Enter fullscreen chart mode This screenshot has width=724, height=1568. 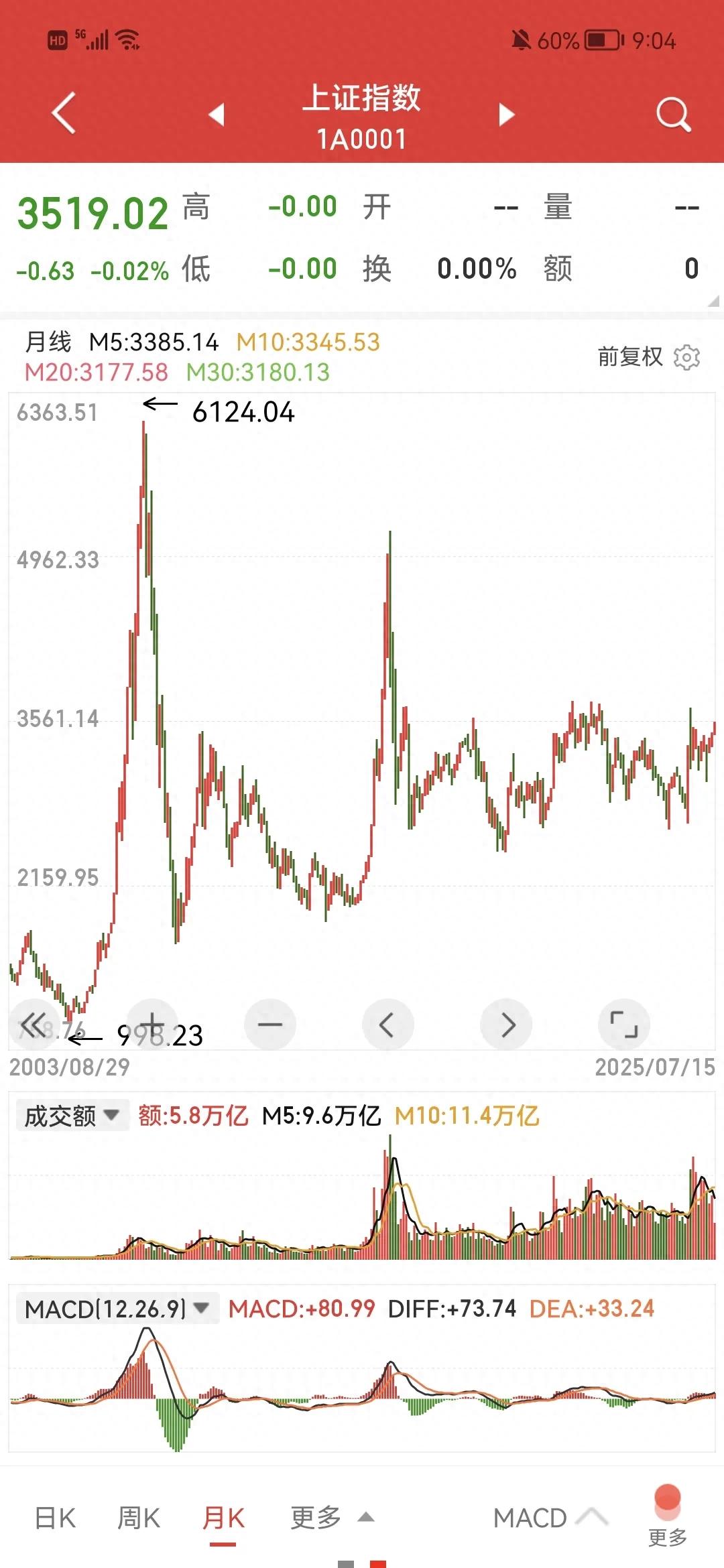(624, 1024)
